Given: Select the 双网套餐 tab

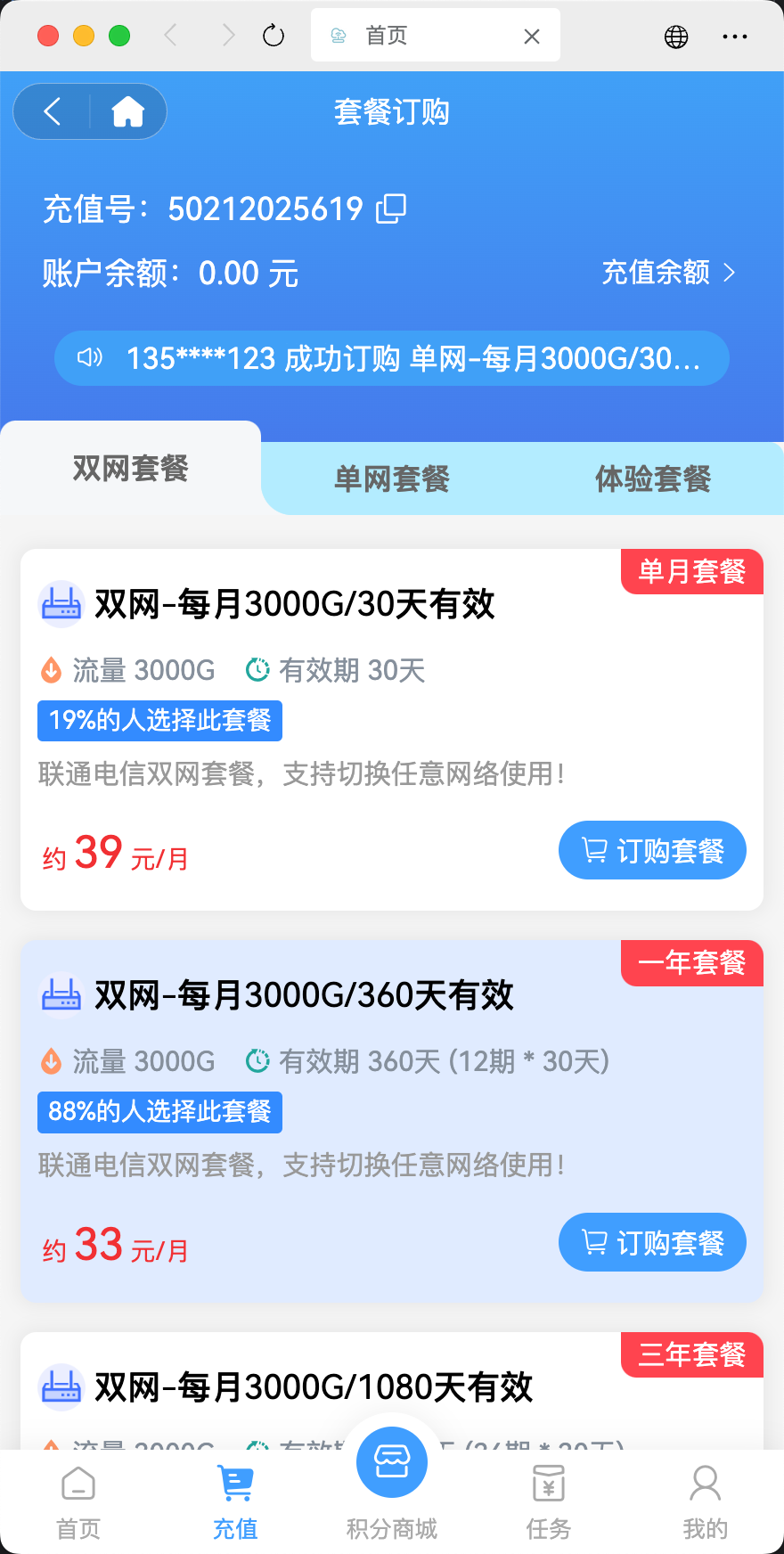Looking at the screenshot, I should click(x=130, y=468).
